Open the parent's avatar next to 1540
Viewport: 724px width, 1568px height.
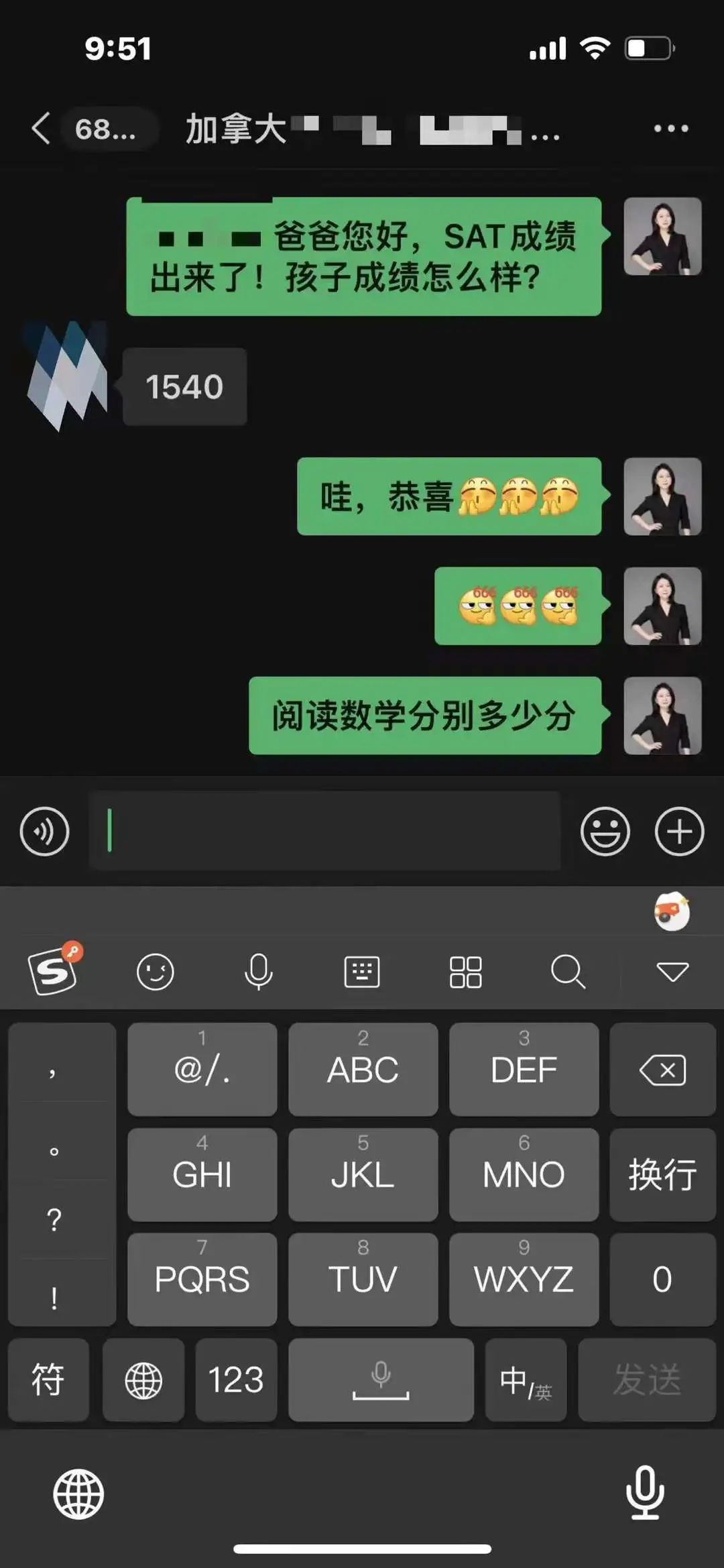pos(66,376)
